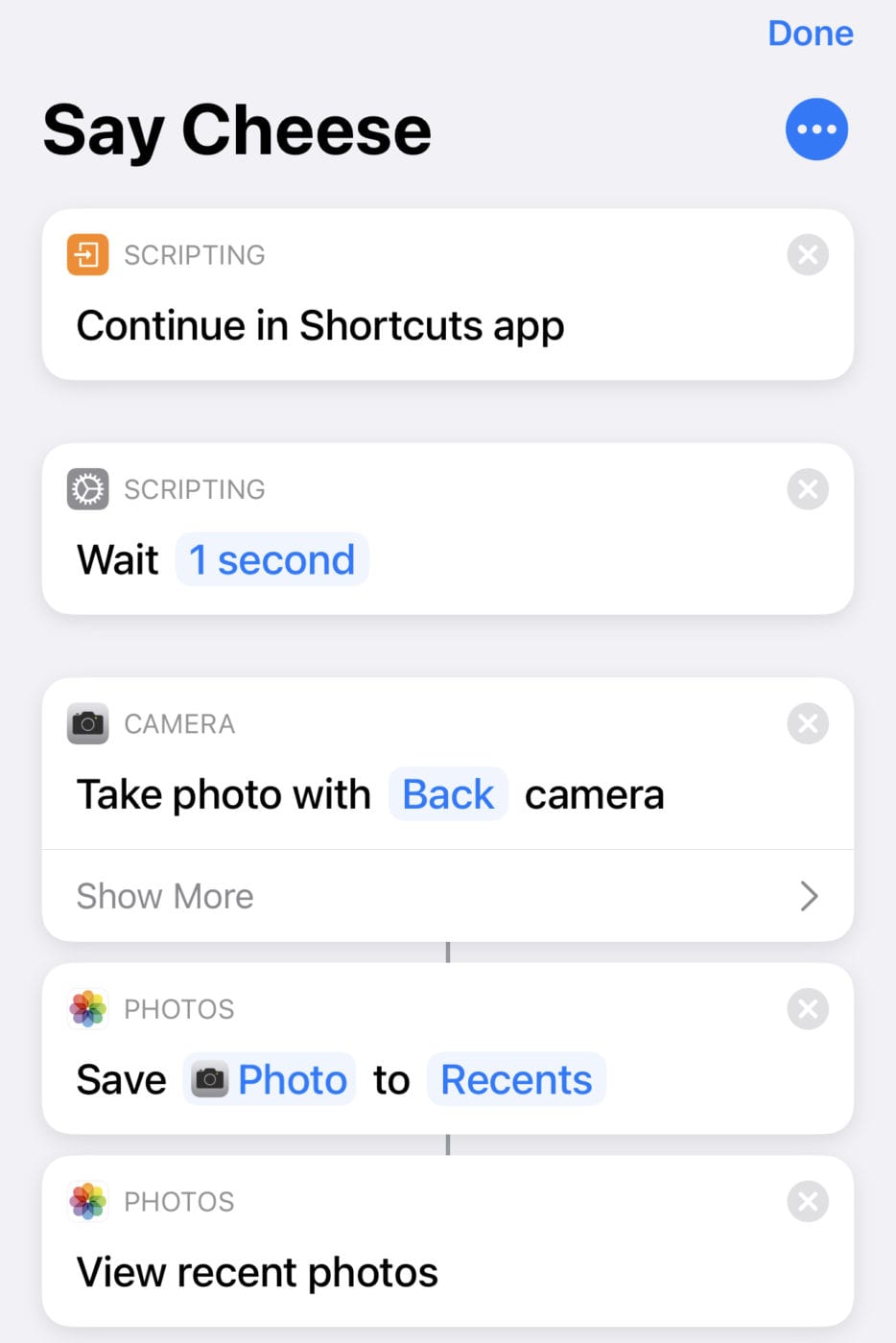896x1343 pixels.
Task: Change the wait duration of 1 second
Action: pyautogui.click(x=271, y=560)
